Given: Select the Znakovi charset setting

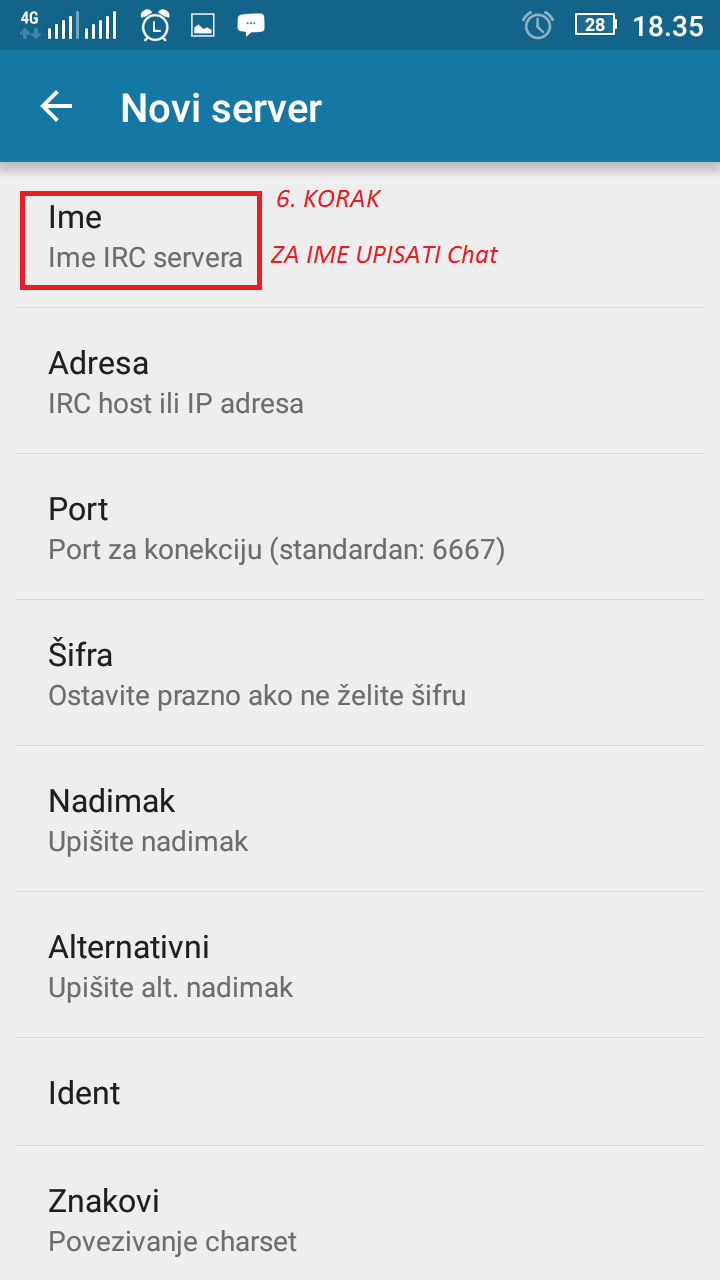Looking at the screenshot, I should click(x=360, y=1214).
